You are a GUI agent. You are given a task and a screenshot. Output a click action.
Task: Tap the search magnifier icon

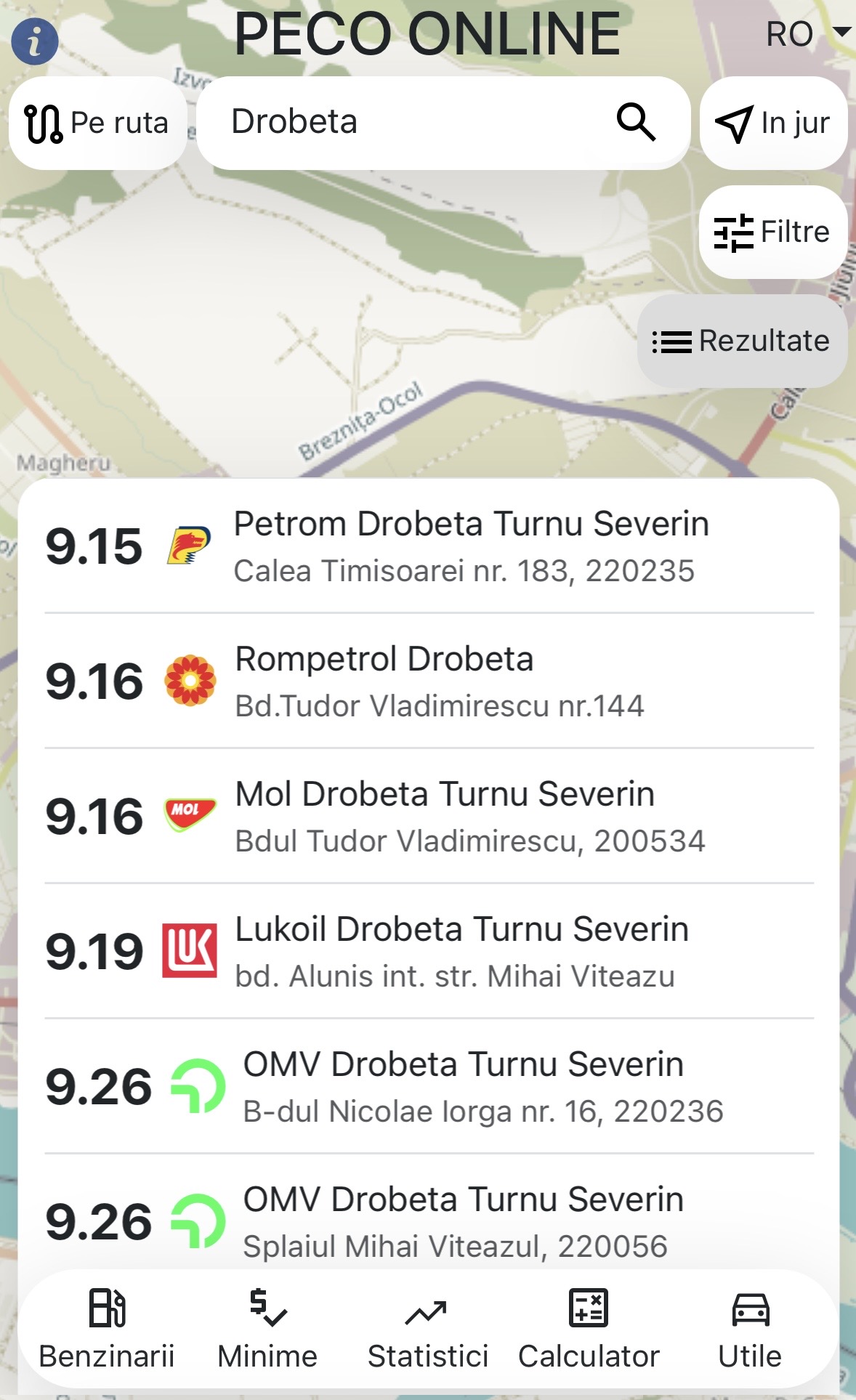click(636, 122)
